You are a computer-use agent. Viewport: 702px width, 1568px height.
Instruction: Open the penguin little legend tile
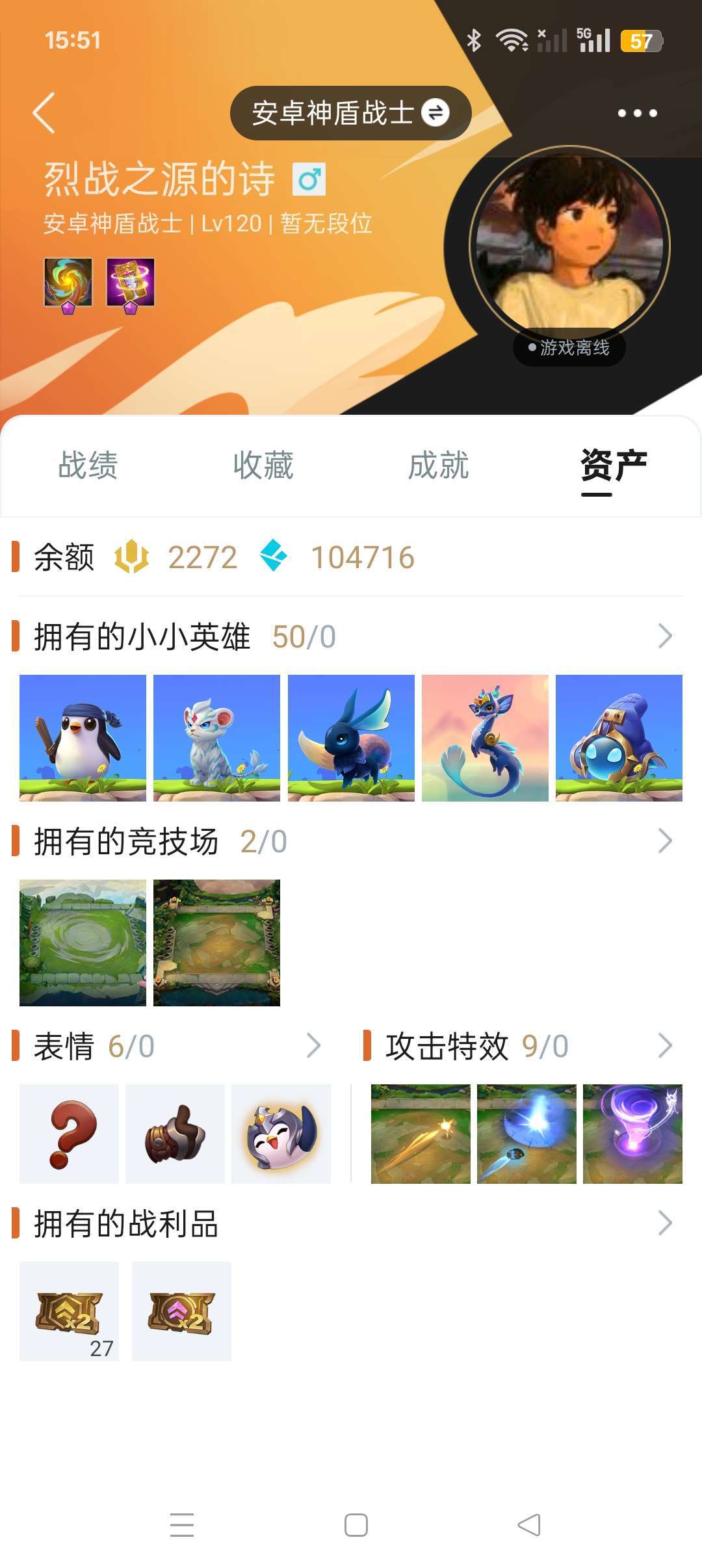coord(83,738)
